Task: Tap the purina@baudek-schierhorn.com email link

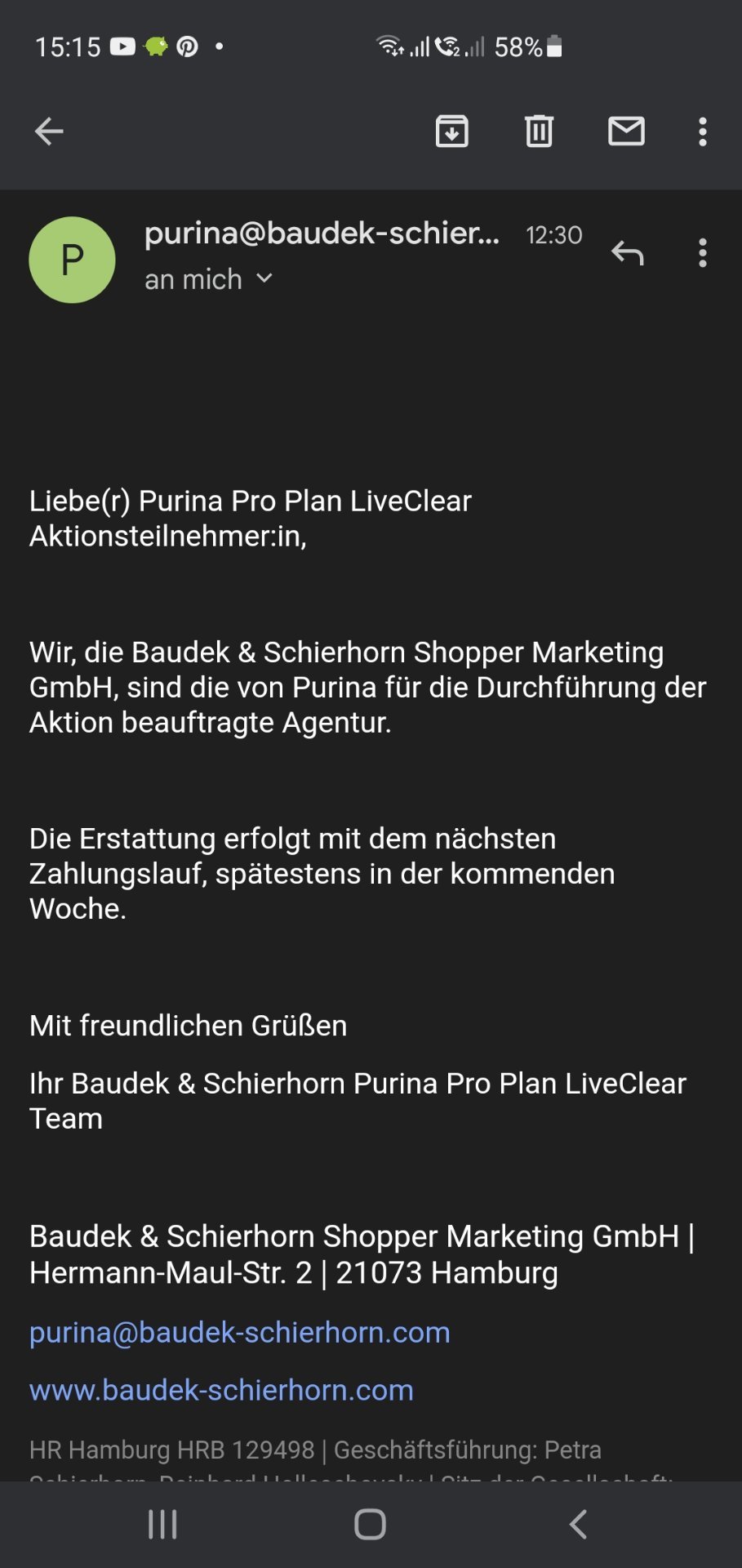Action: point(240,1333)
